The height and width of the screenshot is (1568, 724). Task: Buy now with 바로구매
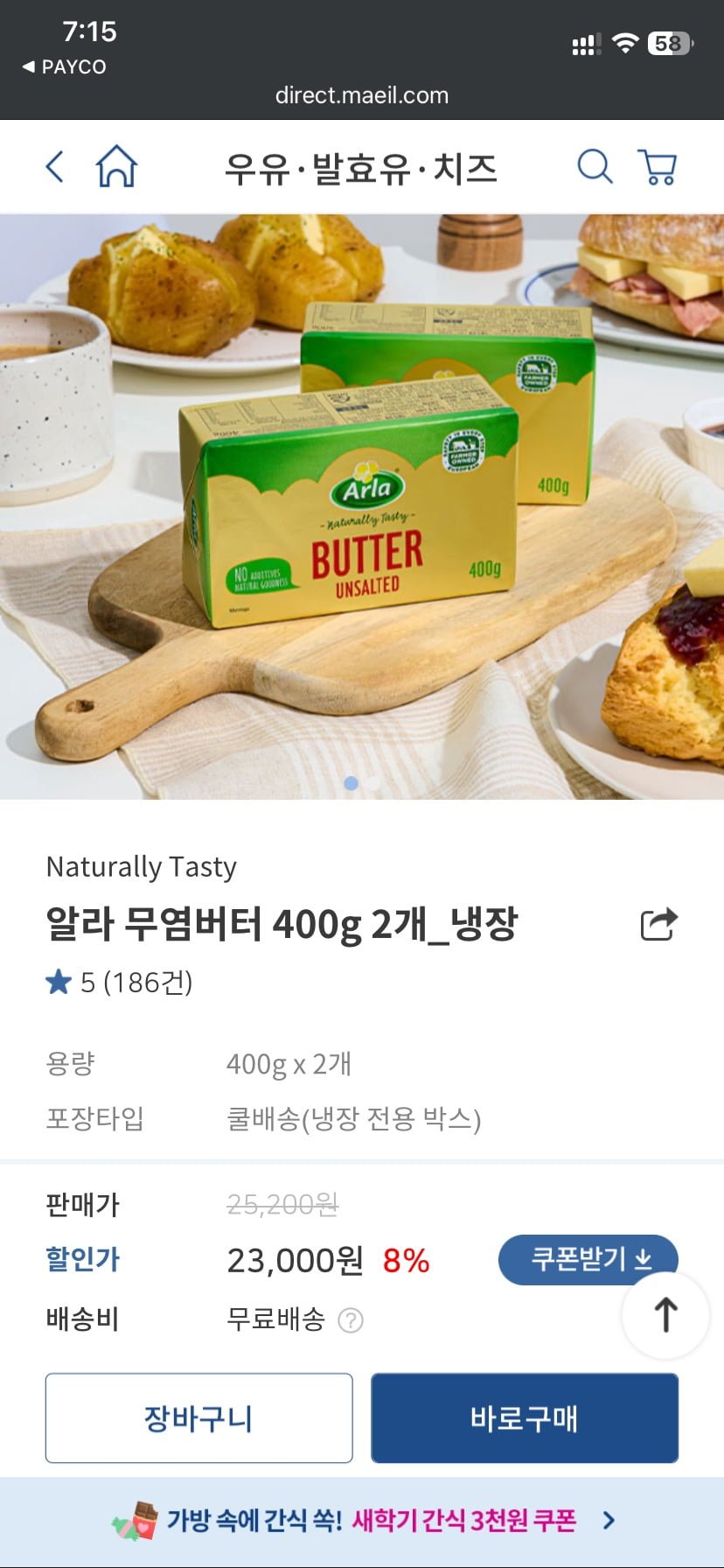525,1418
